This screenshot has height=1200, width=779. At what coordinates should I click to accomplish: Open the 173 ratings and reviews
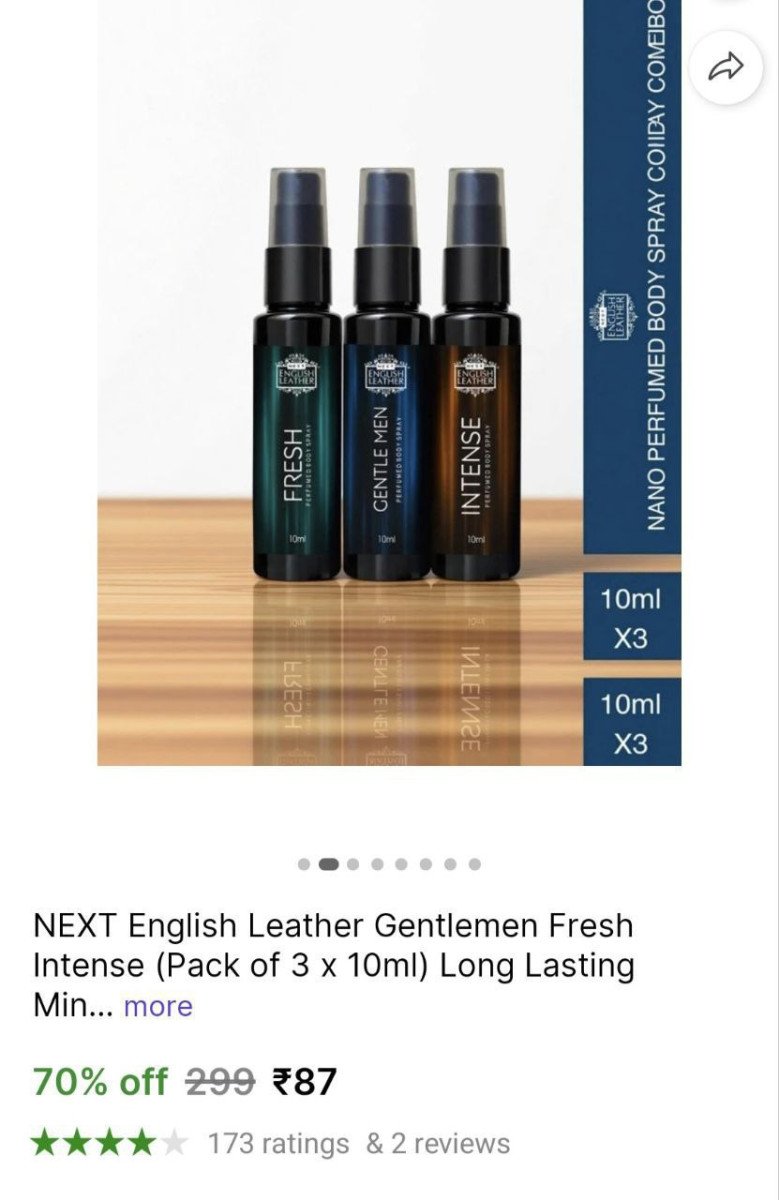tap(358, 1144)
